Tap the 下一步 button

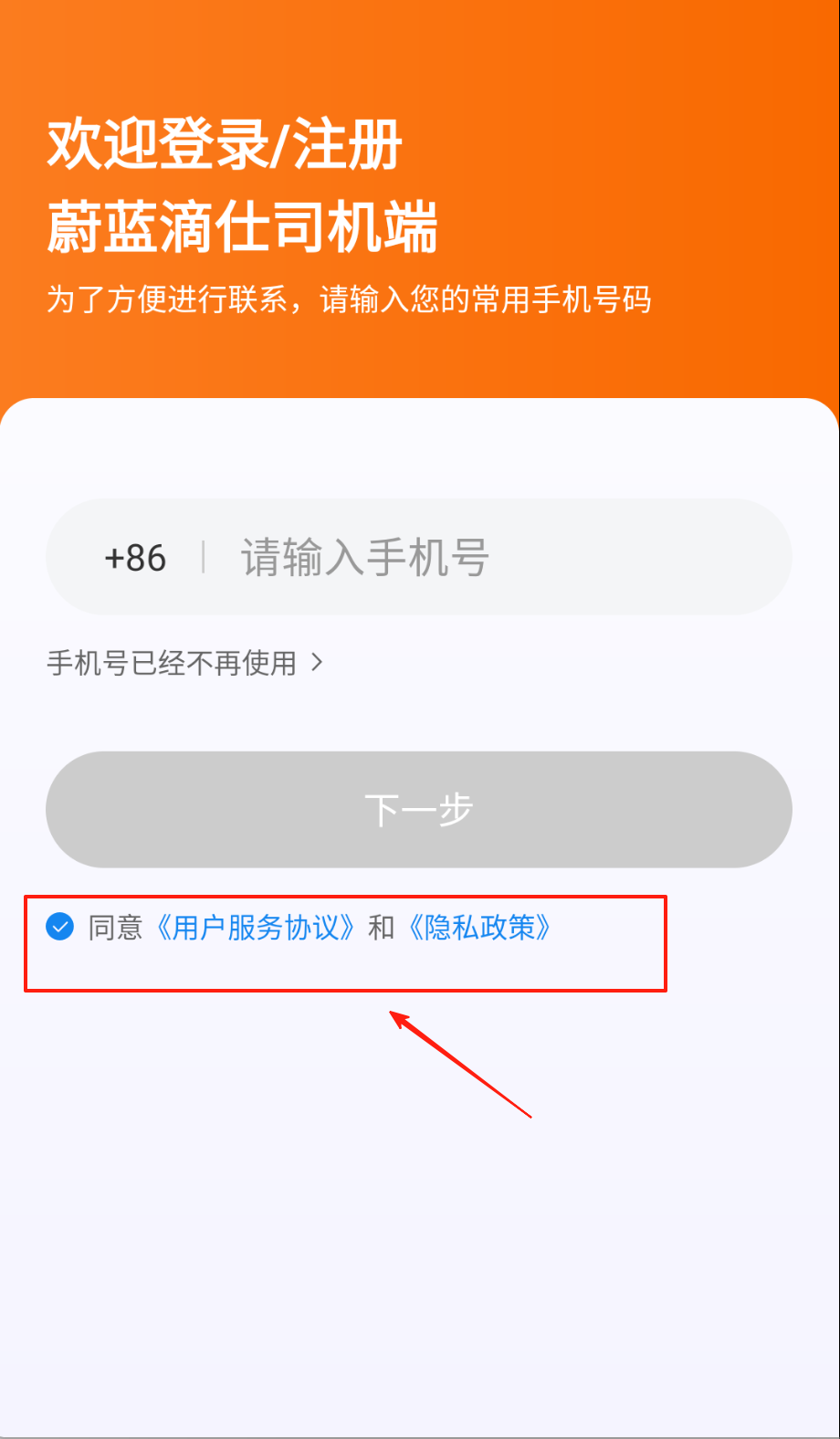(x=419, y=810)
